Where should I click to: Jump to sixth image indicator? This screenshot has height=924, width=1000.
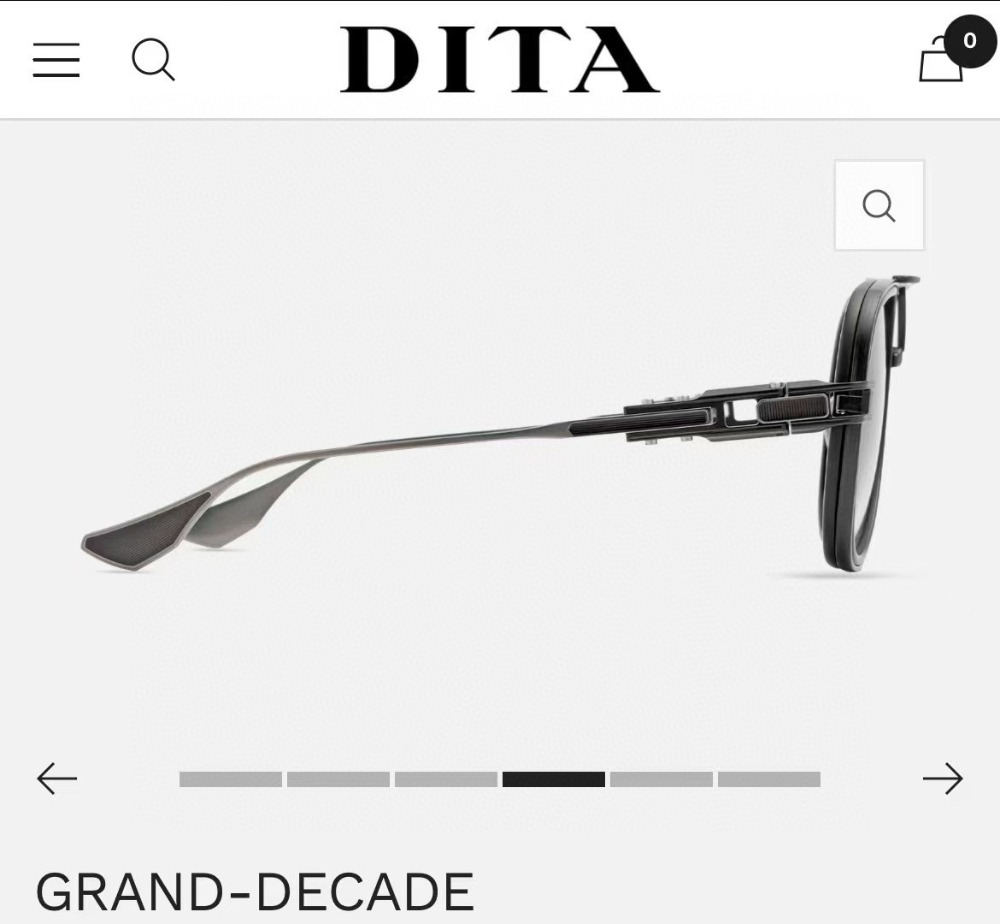pyautogui.click(x=769, y=779)
